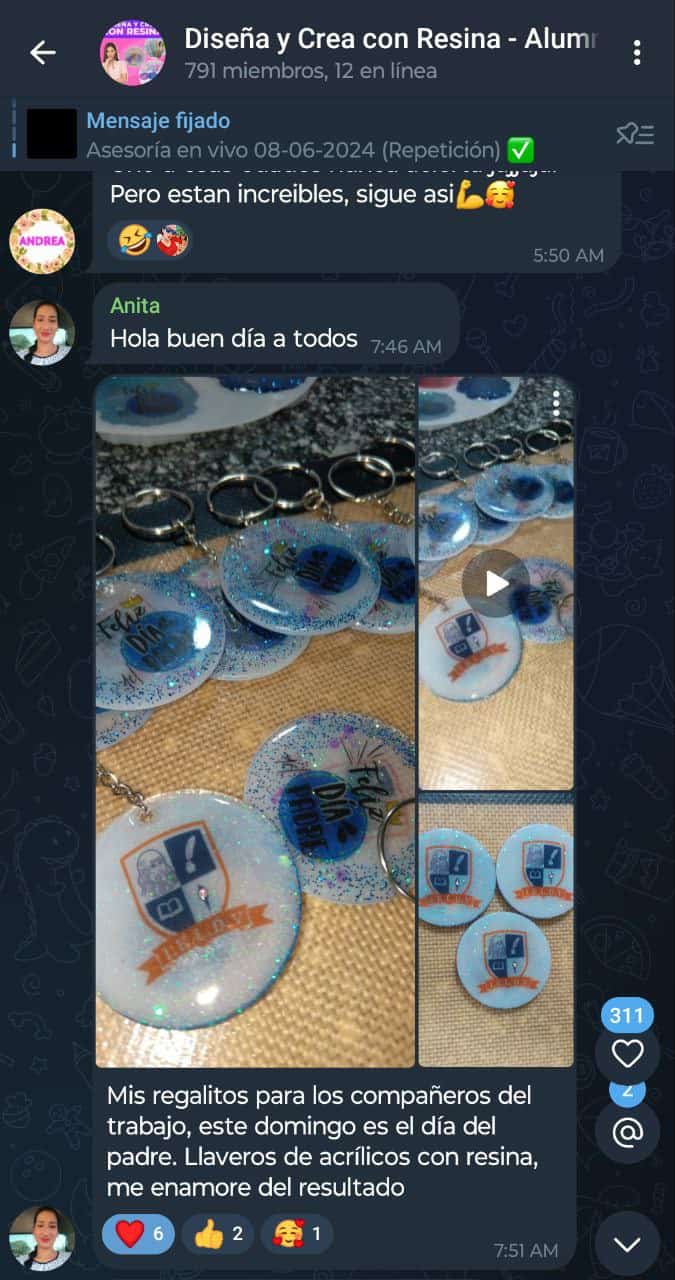675x1280 pixels.
Task: Add a red heart reaction to Anita's post
Action: pyautogui.click(x=139, y=1234)
